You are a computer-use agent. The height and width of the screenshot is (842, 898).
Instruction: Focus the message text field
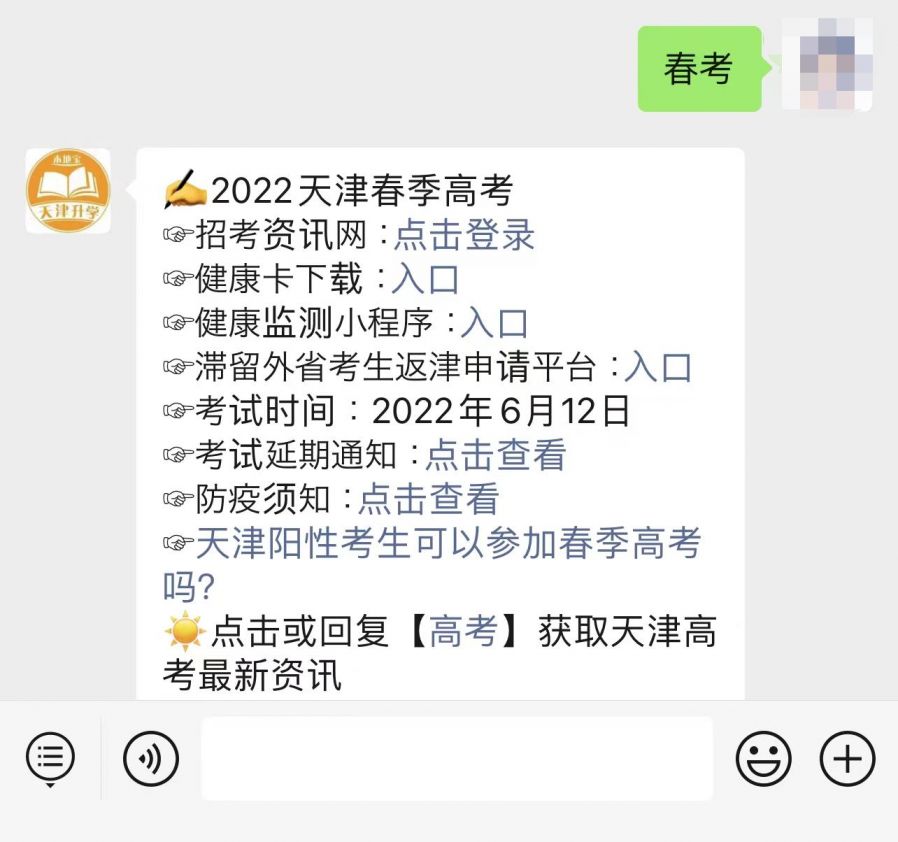457,759
